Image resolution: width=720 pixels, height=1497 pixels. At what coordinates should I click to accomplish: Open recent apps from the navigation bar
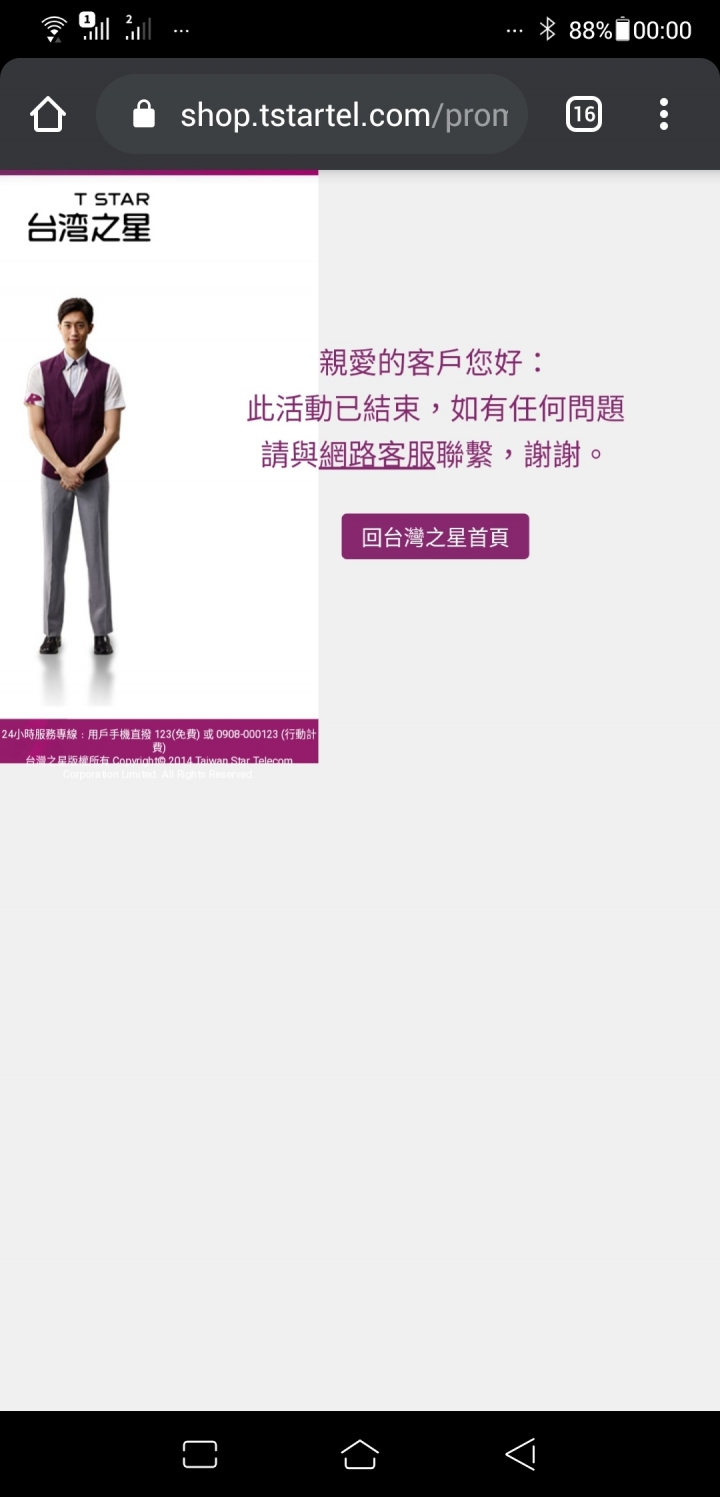click(200, 1454)
